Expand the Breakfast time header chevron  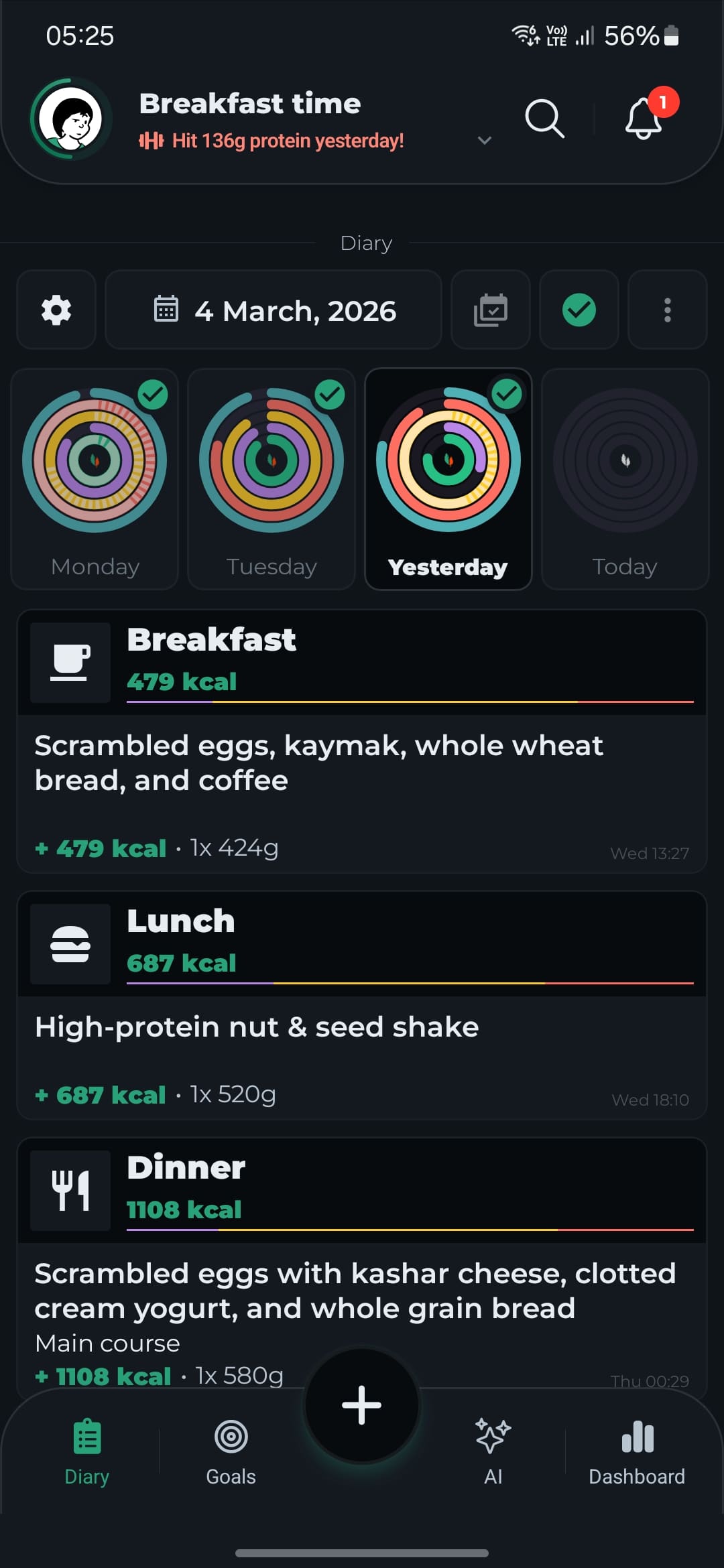[x=485, y=141]
